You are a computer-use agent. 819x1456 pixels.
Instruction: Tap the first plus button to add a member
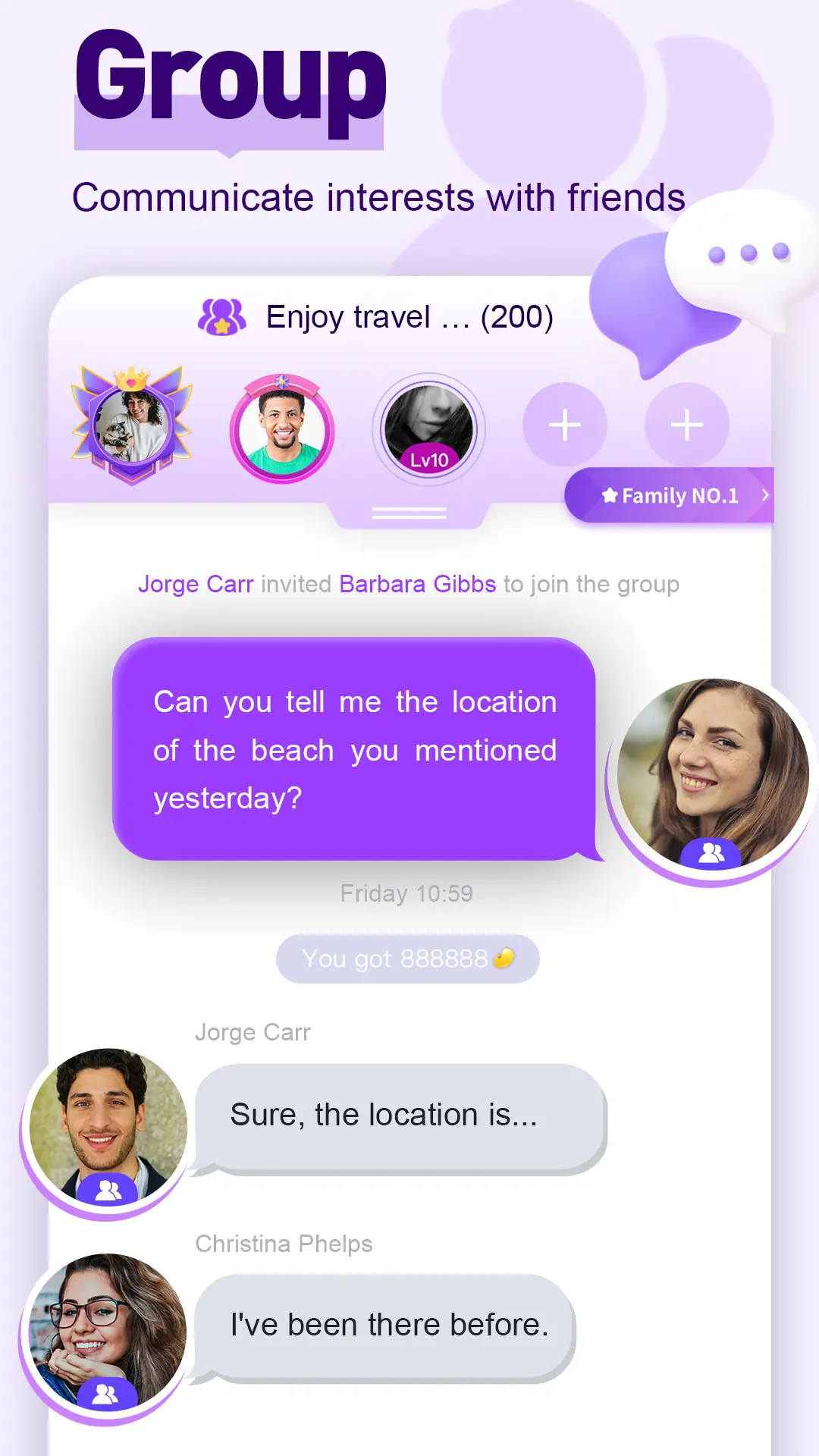[564, 425]
